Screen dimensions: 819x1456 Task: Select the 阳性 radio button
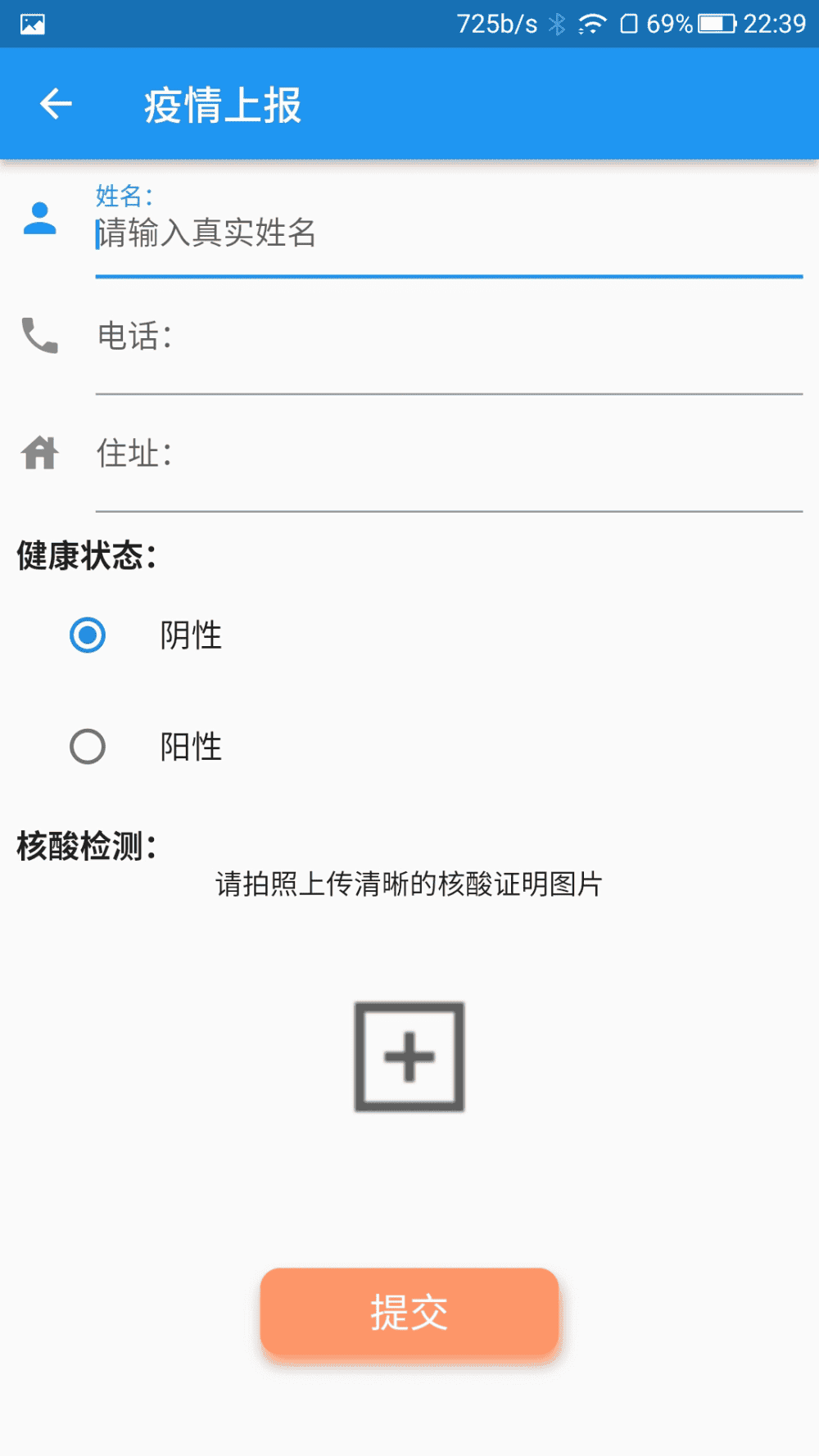pyautogui.click(x=88, y=747)
